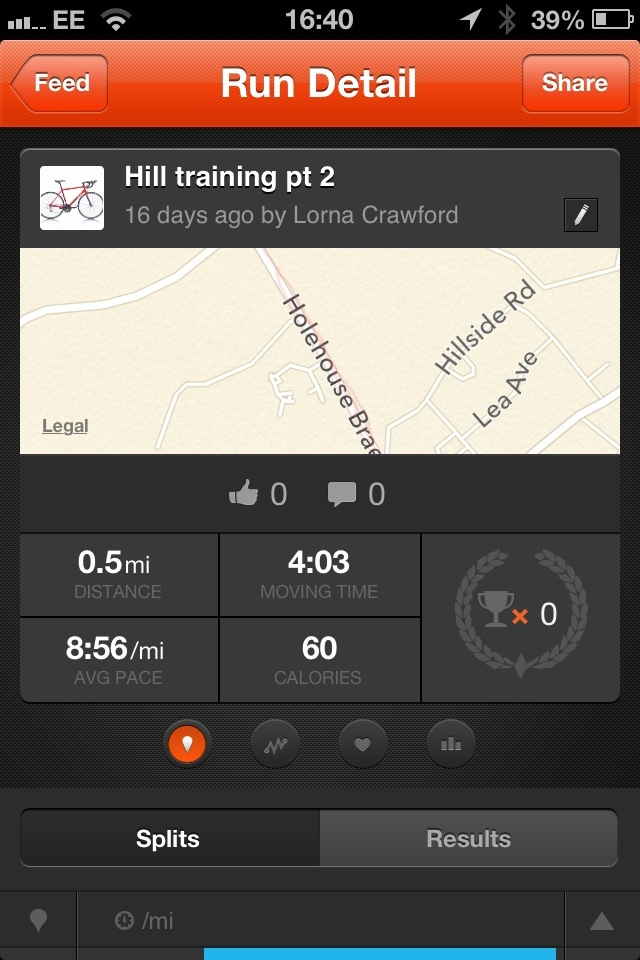The image size is (640, 960).
Task: Open the route map
Action: click(x=320, y=350)
